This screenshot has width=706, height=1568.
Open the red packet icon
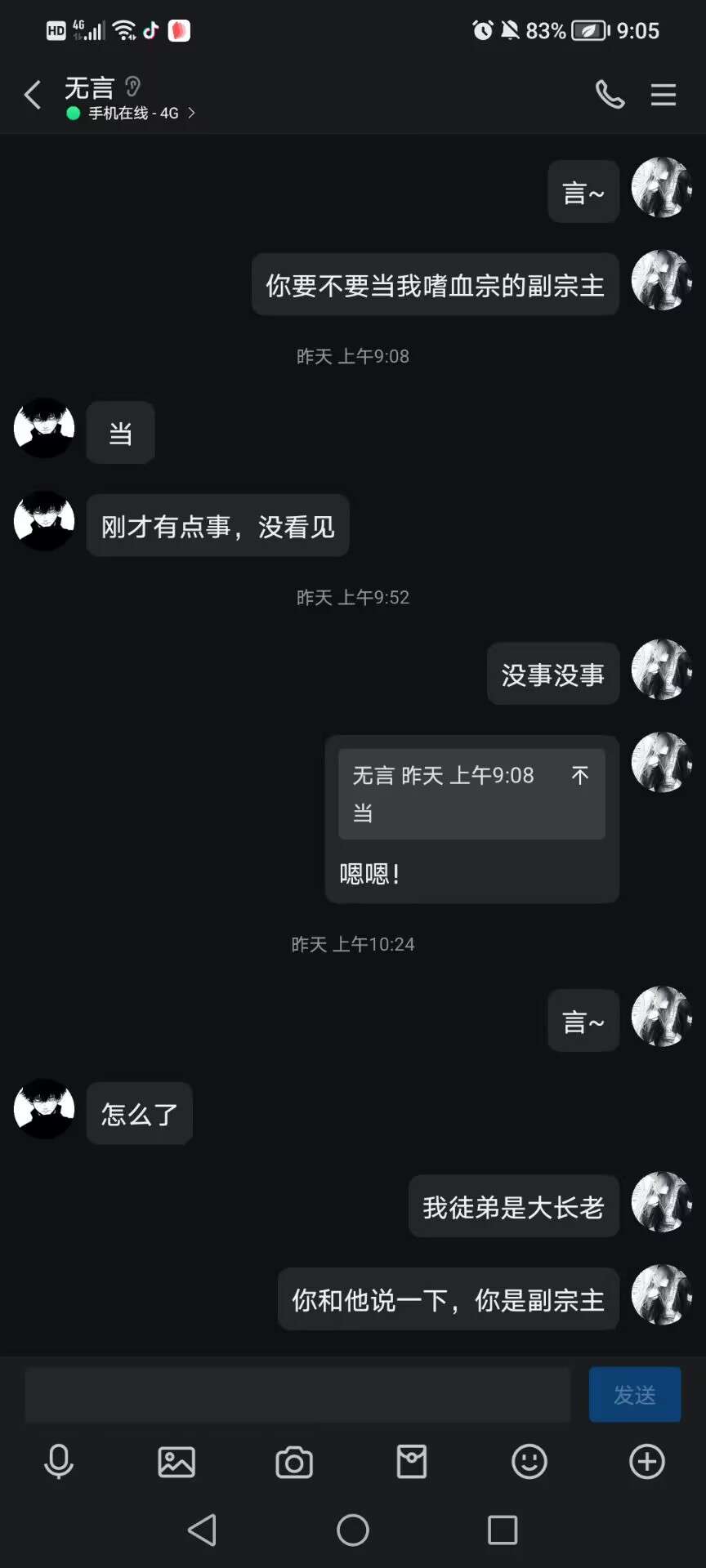[x=412, y=1462]
